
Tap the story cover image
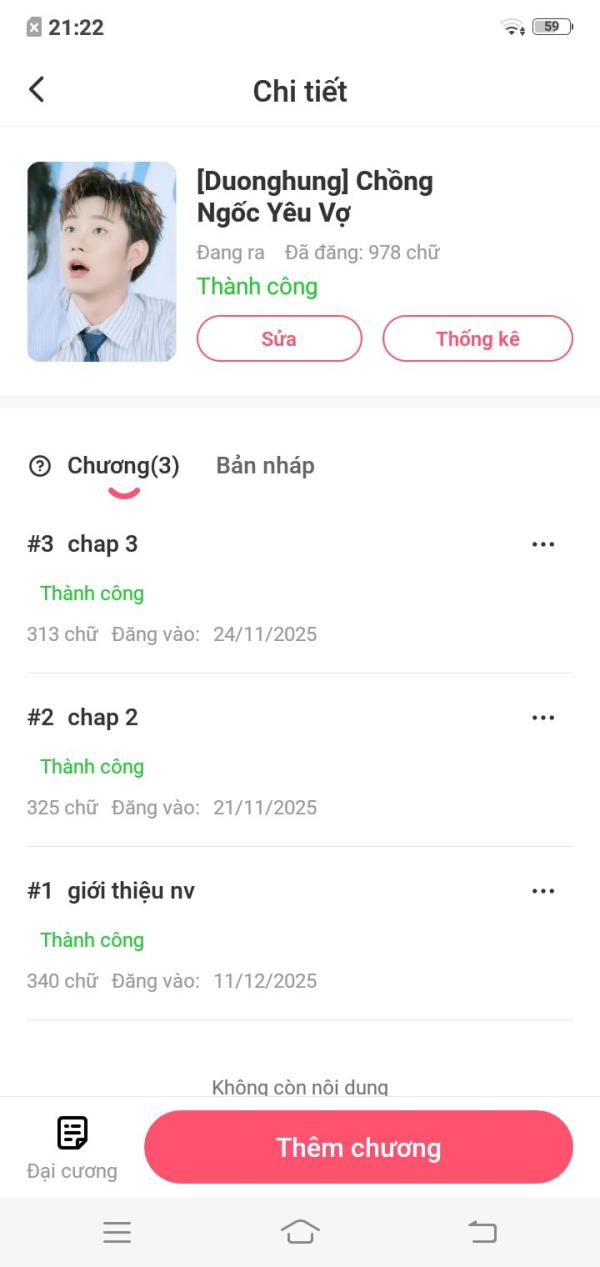pos(101,261)
